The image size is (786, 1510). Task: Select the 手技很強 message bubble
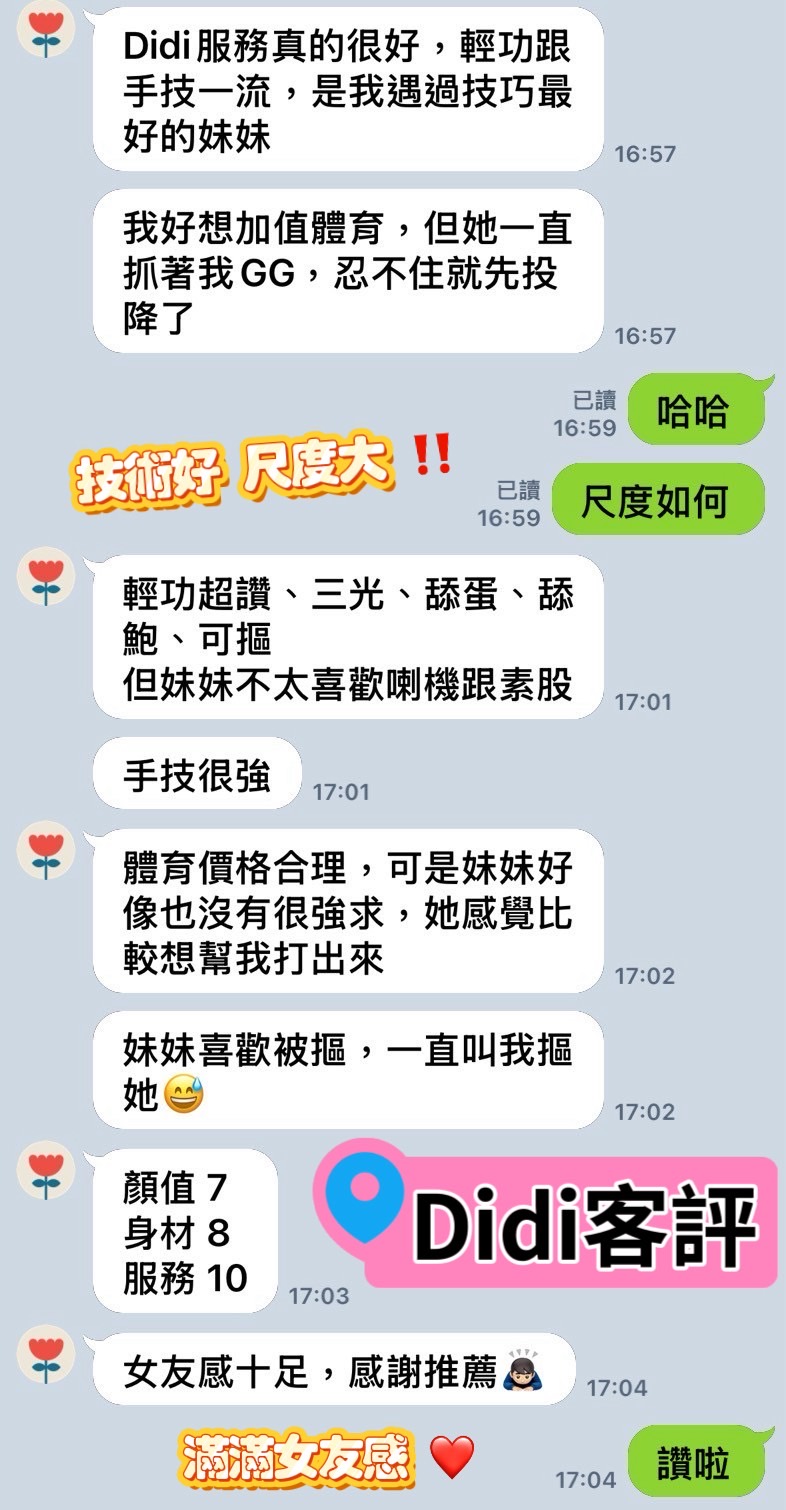point(196,774)
